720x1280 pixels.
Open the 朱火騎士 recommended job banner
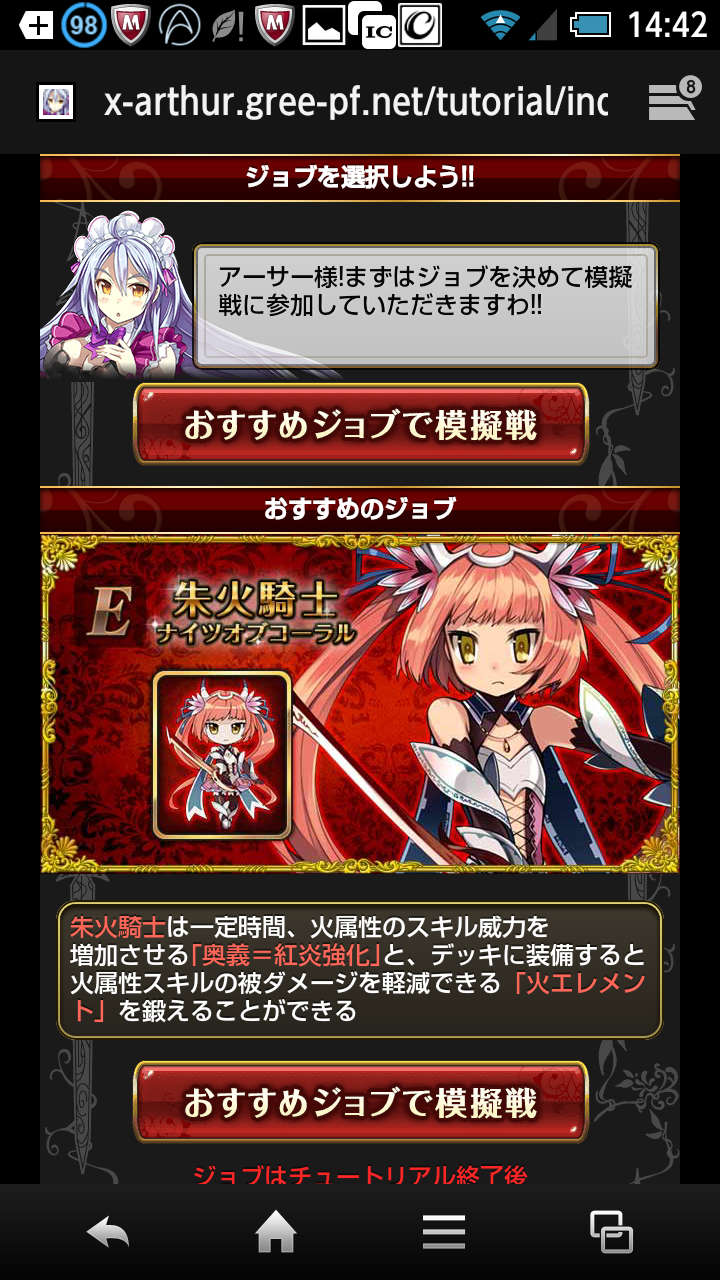point(360,702)
